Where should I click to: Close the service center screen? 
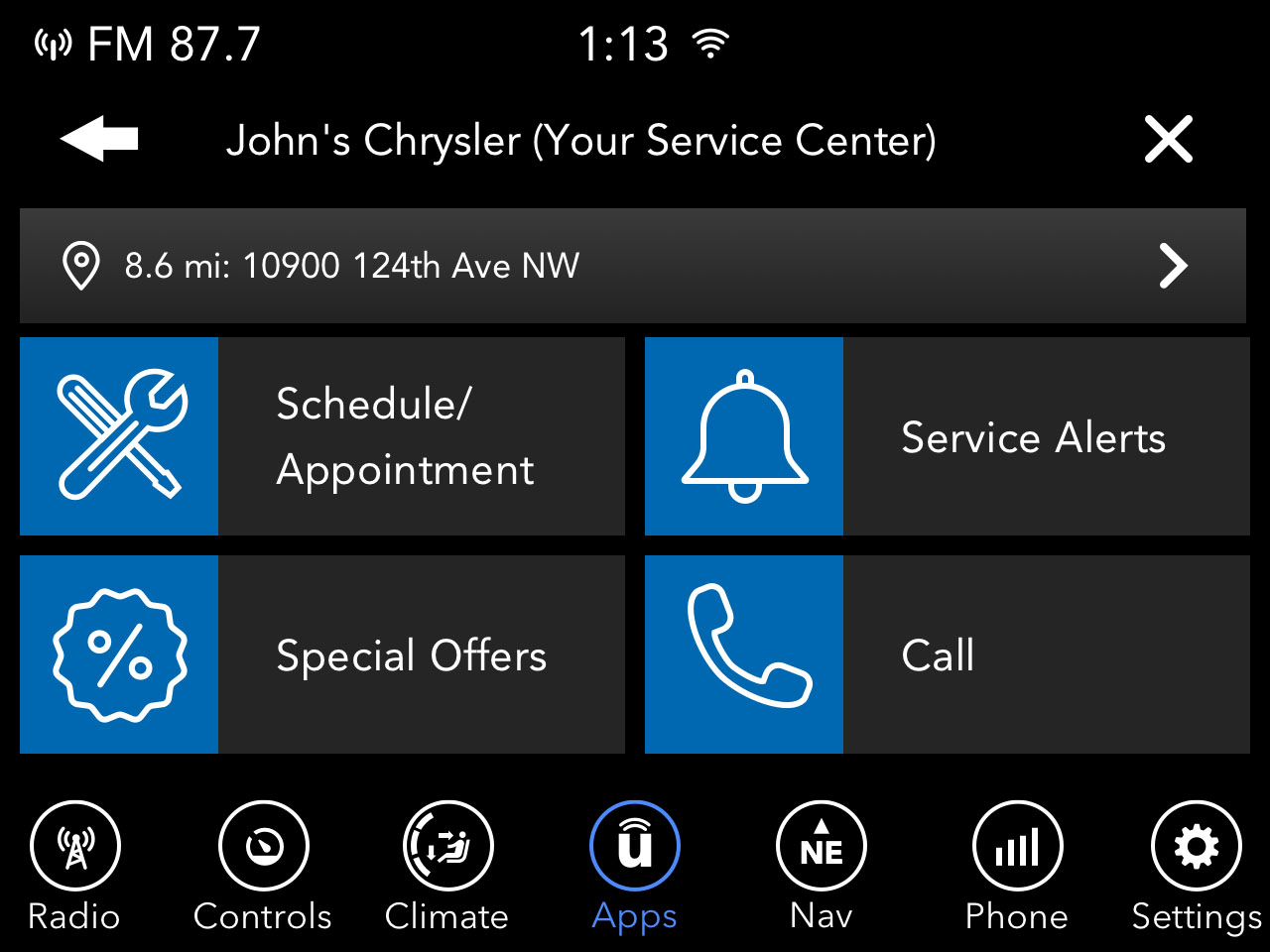pos(1168,139)
